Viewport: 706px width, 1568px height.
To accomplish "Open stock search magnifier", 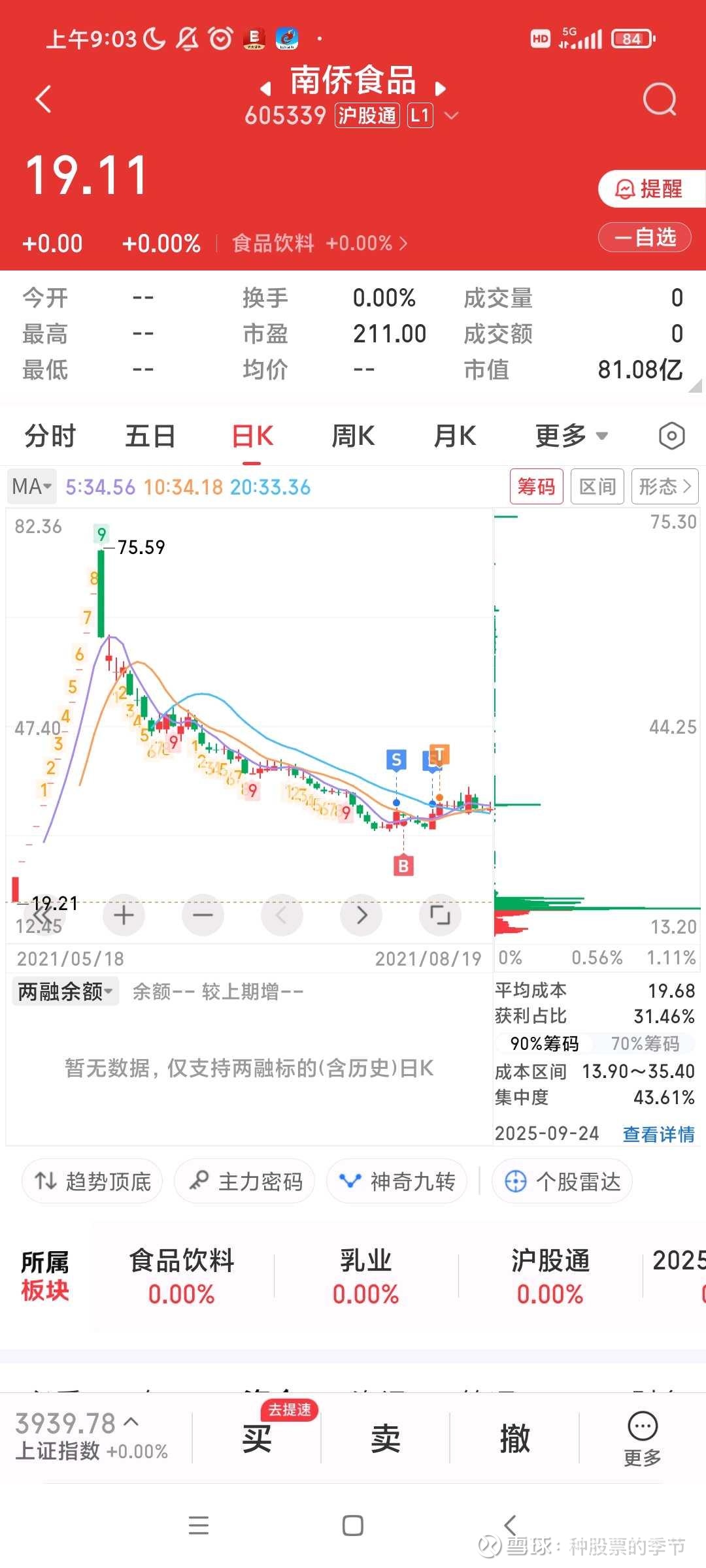I will tap(659, 99).
